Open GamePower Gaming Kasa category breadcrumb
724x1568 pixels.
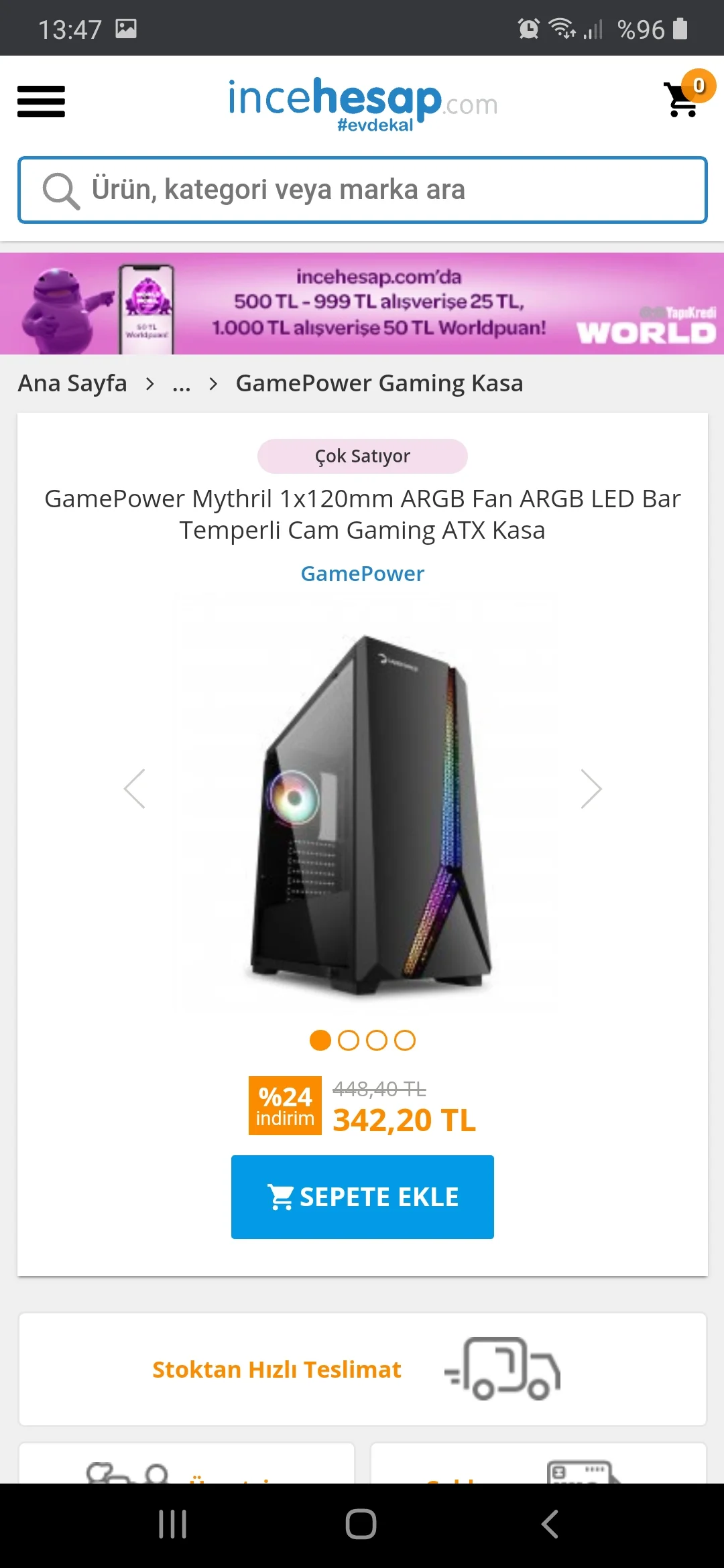379,383
